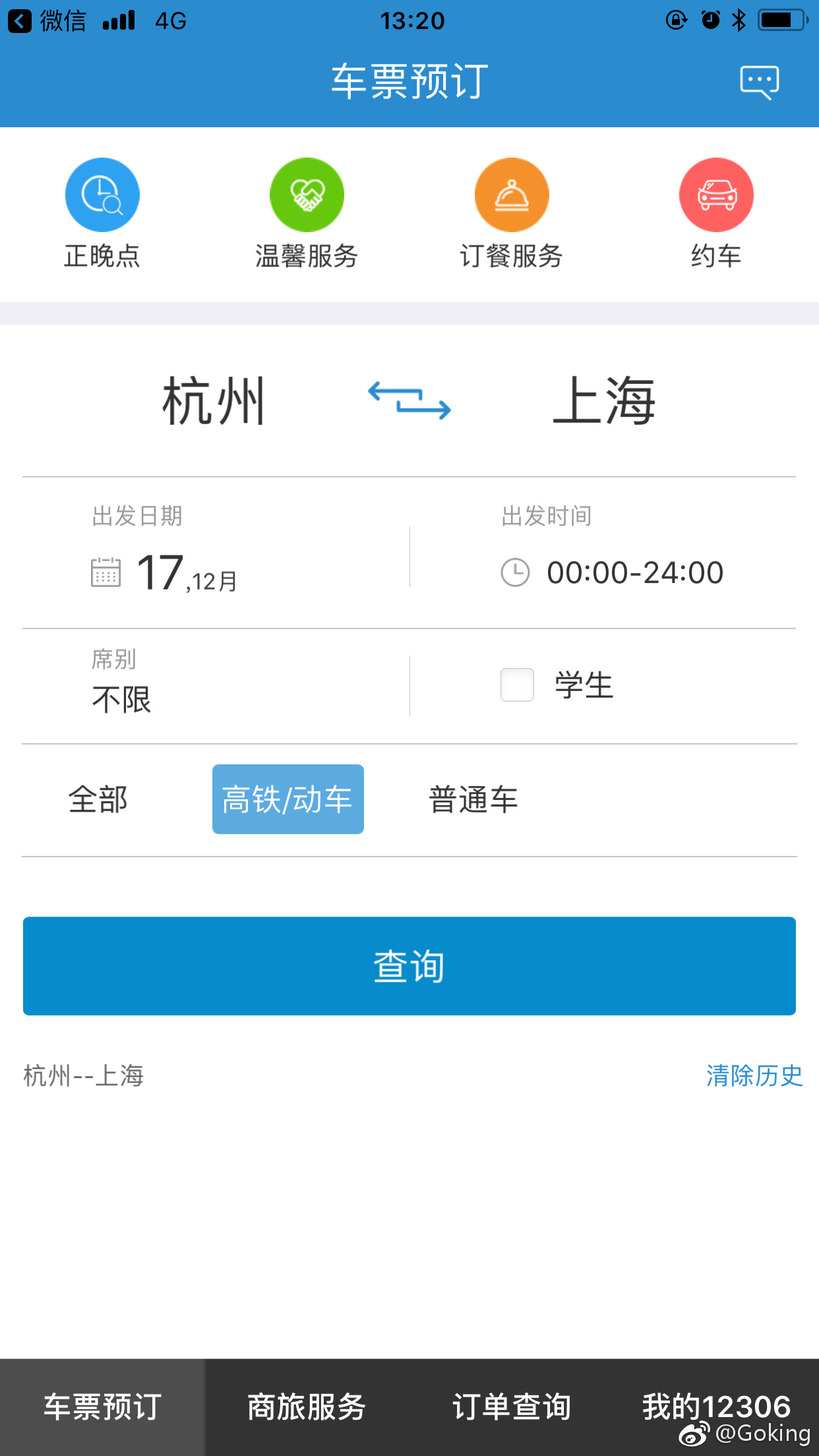Clear history via 清除历史
Viewport: 819px width, 1456px height.
point(754,1076)
